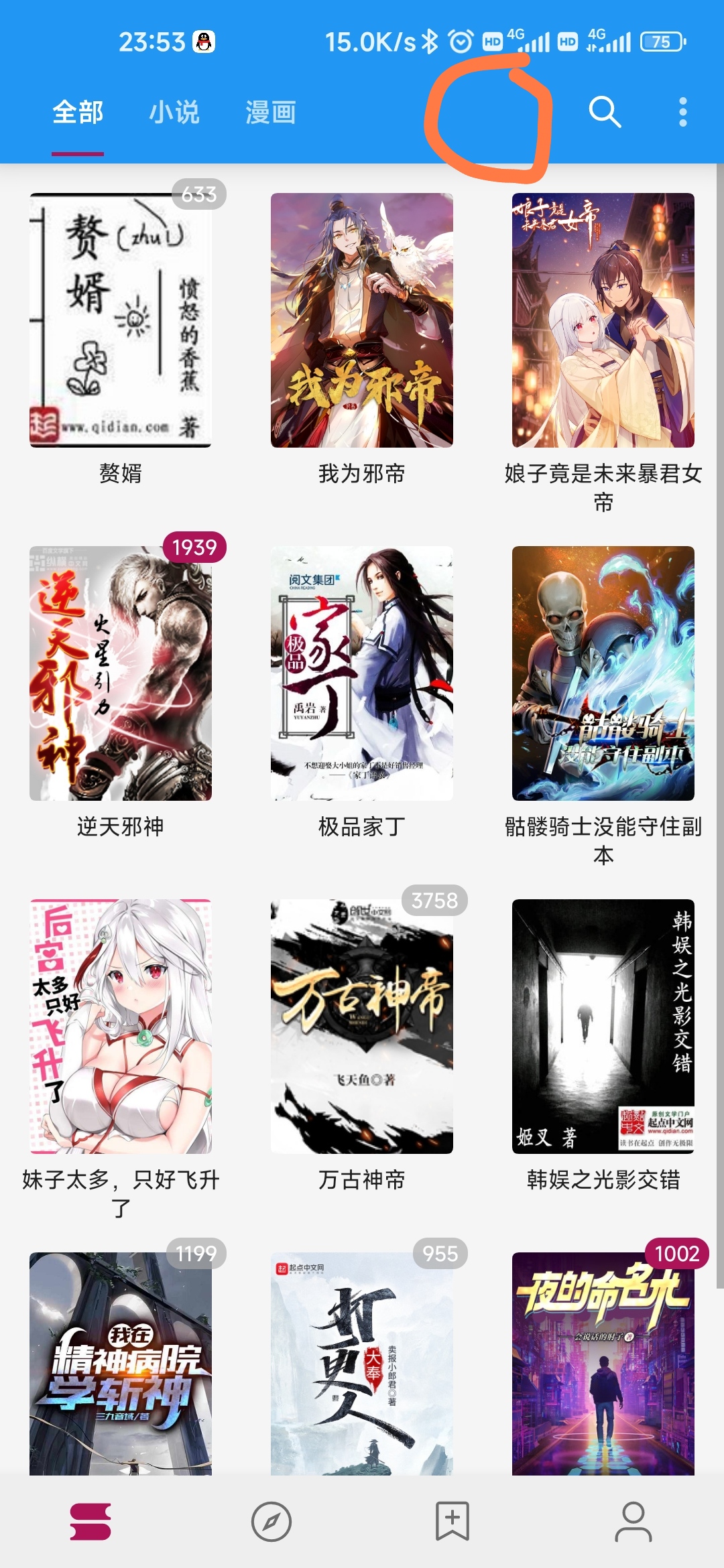724x1568 pixels.
Task: Open the profile tab
Action: pyautogui.click(x=633, y=1522)
